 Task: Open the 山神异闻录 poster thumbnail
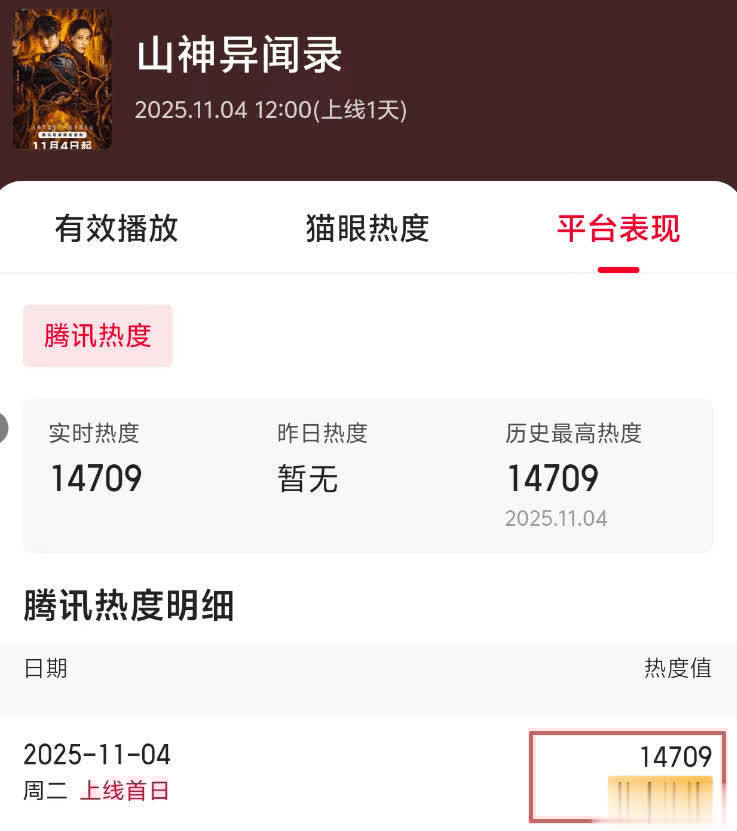click(62, 79)
